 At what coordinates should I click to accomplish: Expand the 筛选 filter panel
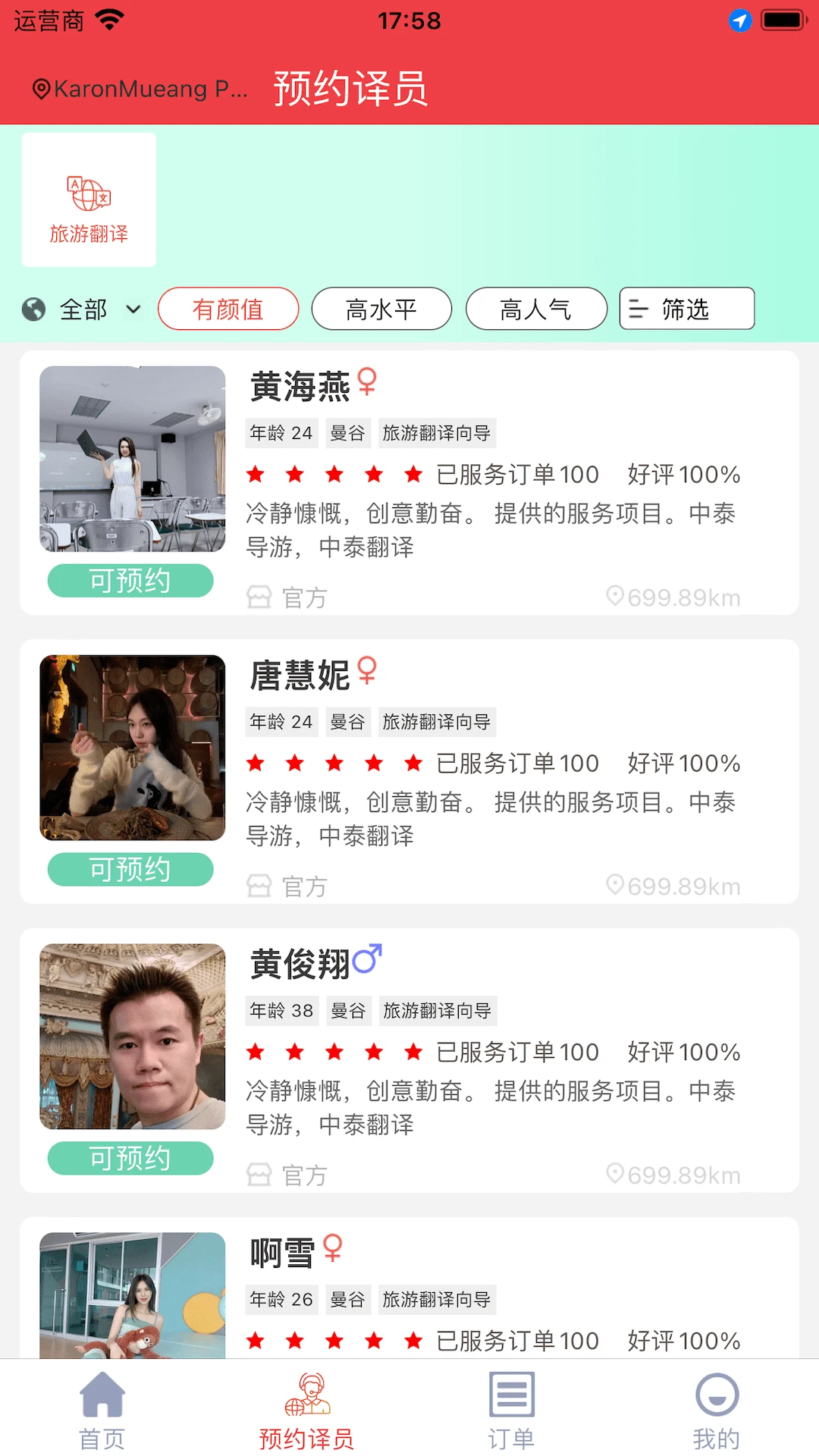[x=685, y=309]
